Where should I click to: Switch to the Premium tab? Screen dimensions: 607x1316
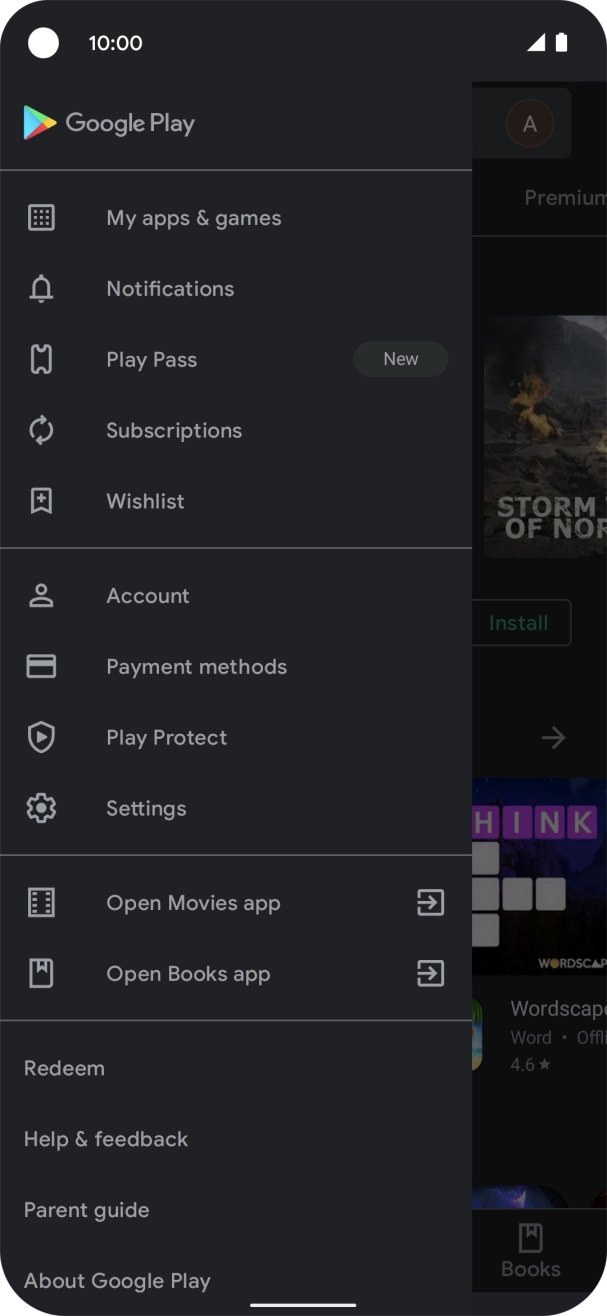coord(564,198)
